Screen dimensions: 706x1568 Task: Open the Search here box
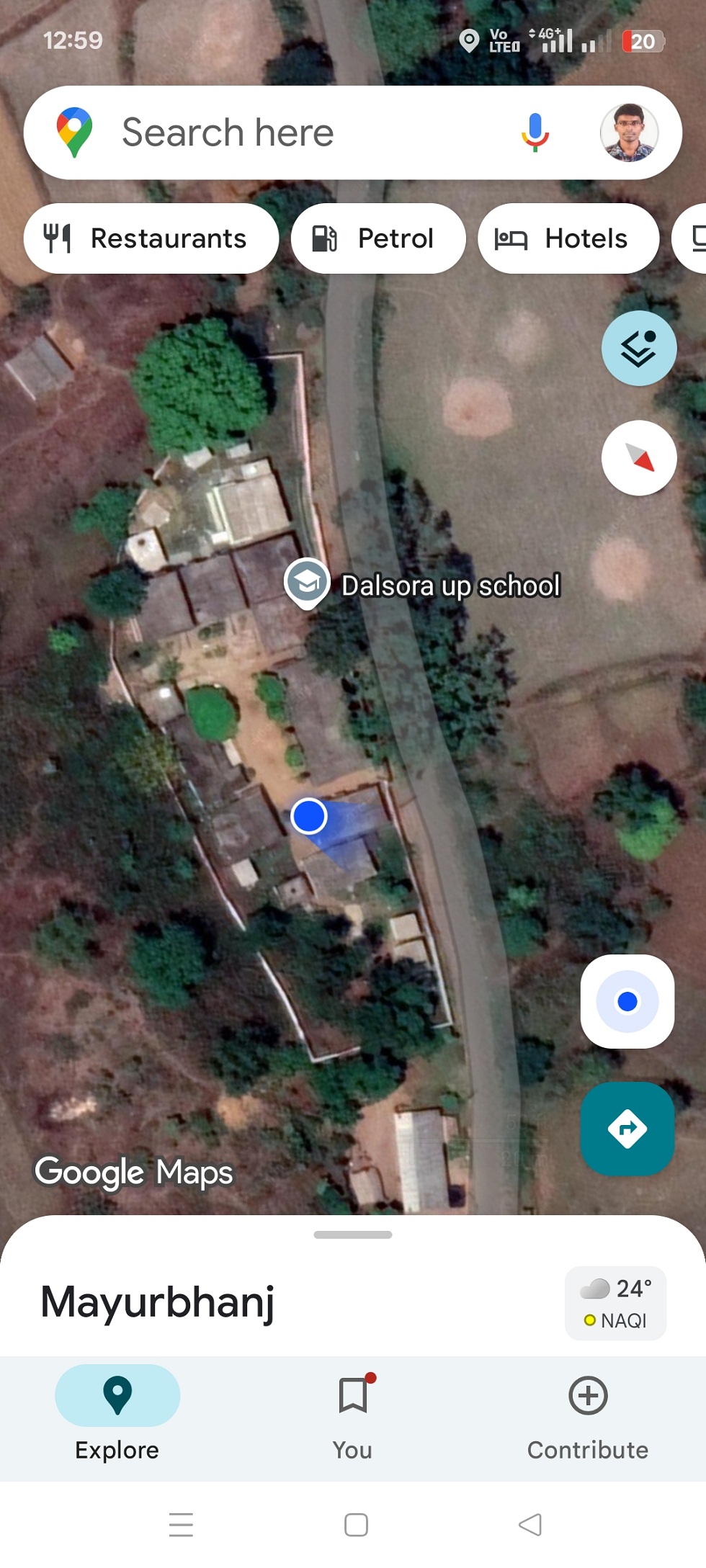tap(288, 133)
